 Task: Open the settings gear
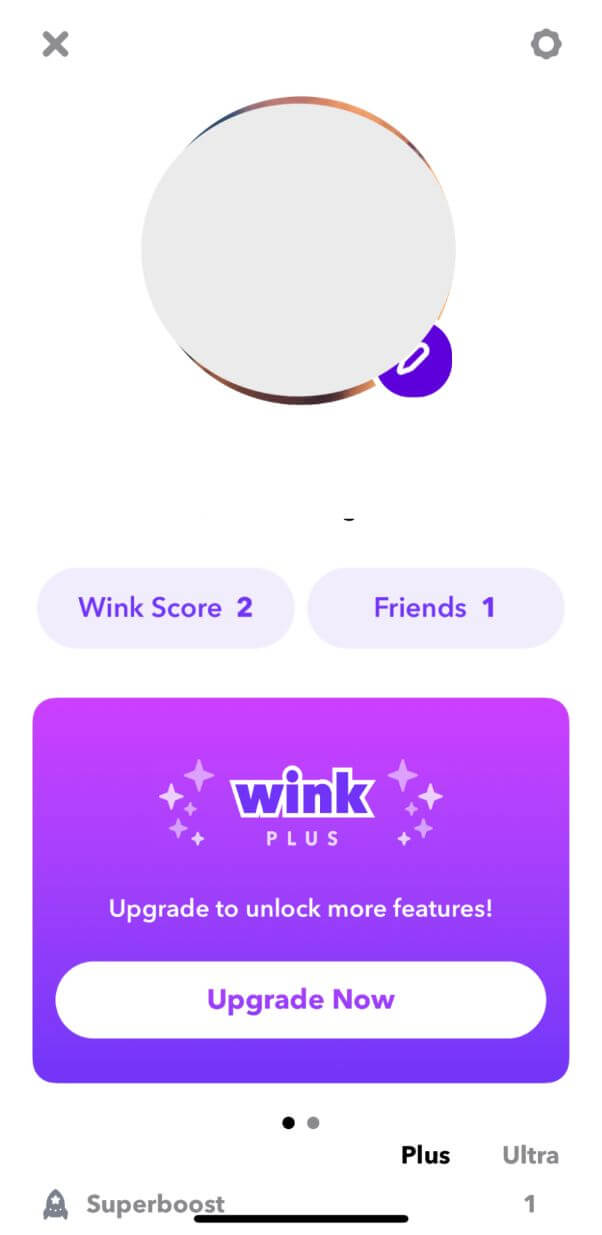coord(546,44)
